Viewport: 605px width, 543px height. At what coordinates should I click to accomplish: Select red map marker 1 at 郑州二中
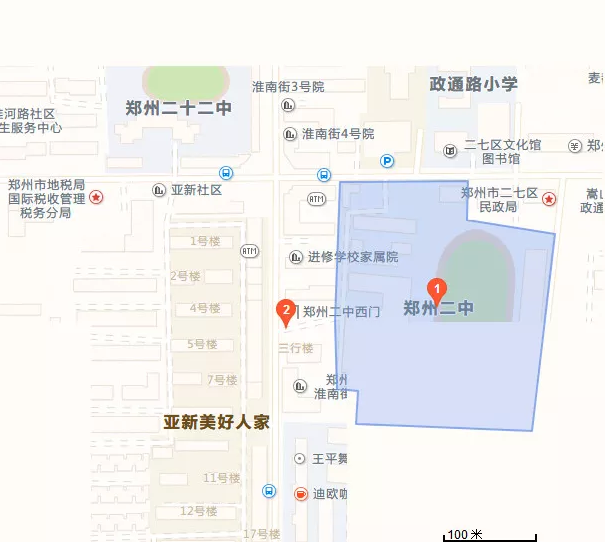[436, 289]
